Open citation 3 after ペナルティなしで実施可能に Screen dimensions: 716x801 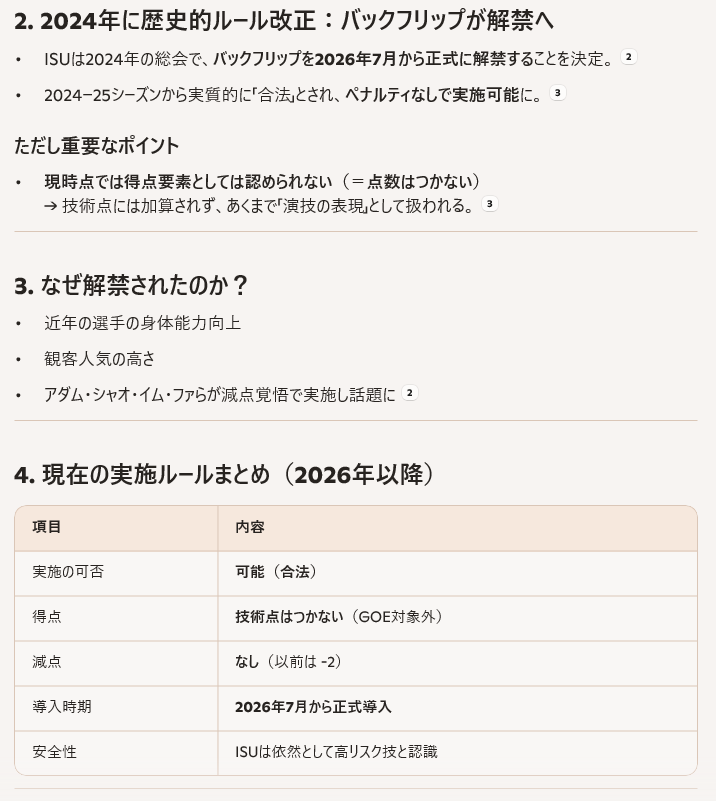tap(558, 93)
